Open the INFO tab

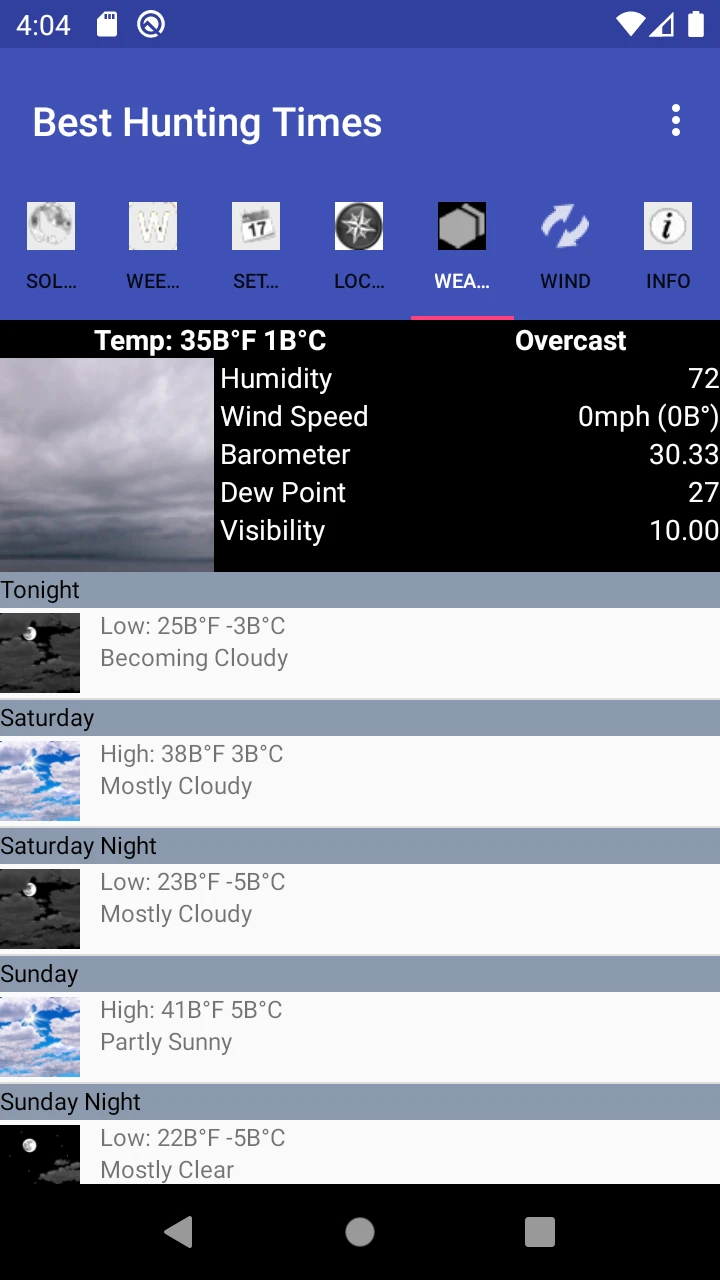668,246
